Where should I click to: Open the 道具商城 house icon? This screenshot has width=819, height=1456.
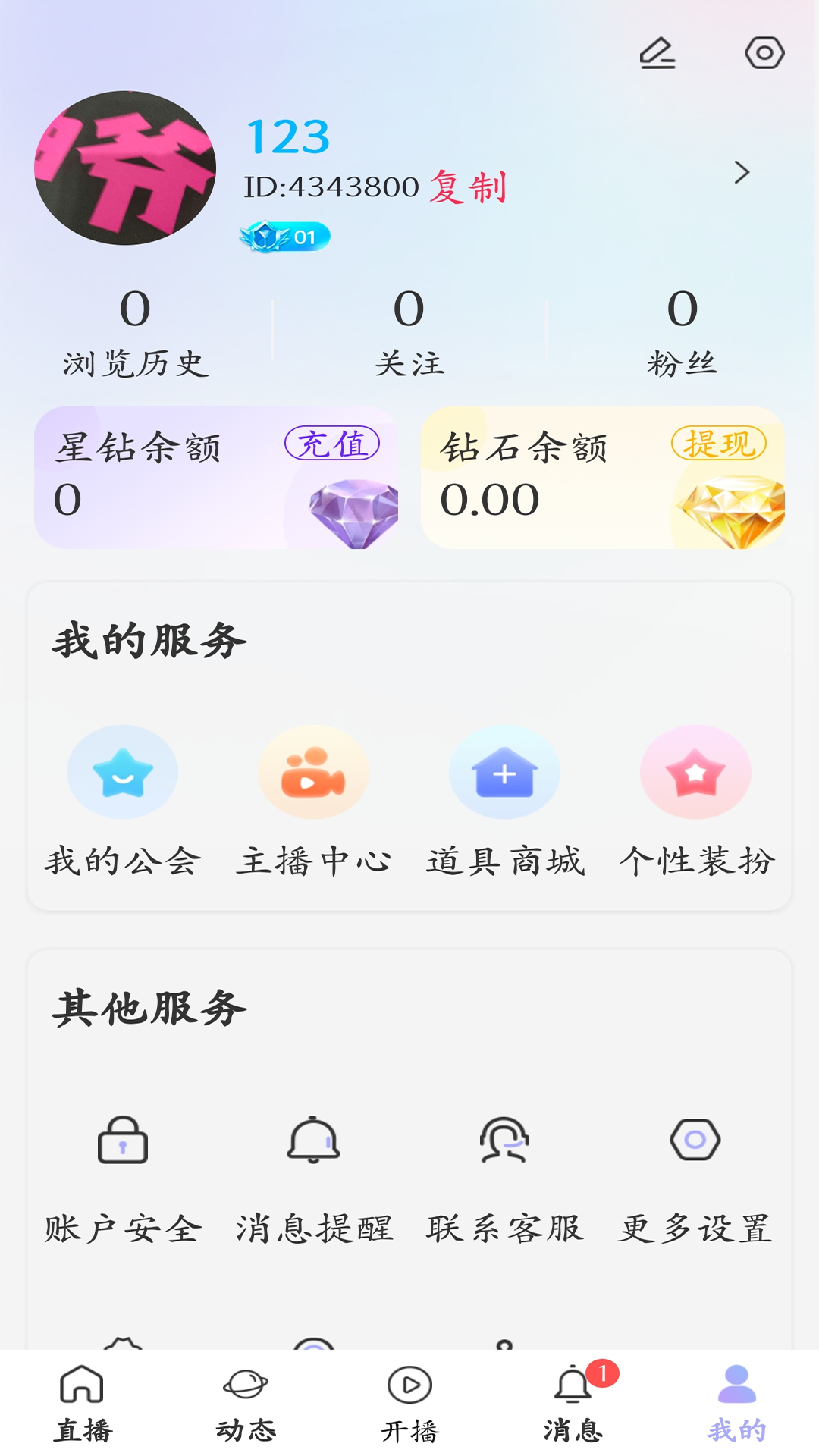coord(504,772)
